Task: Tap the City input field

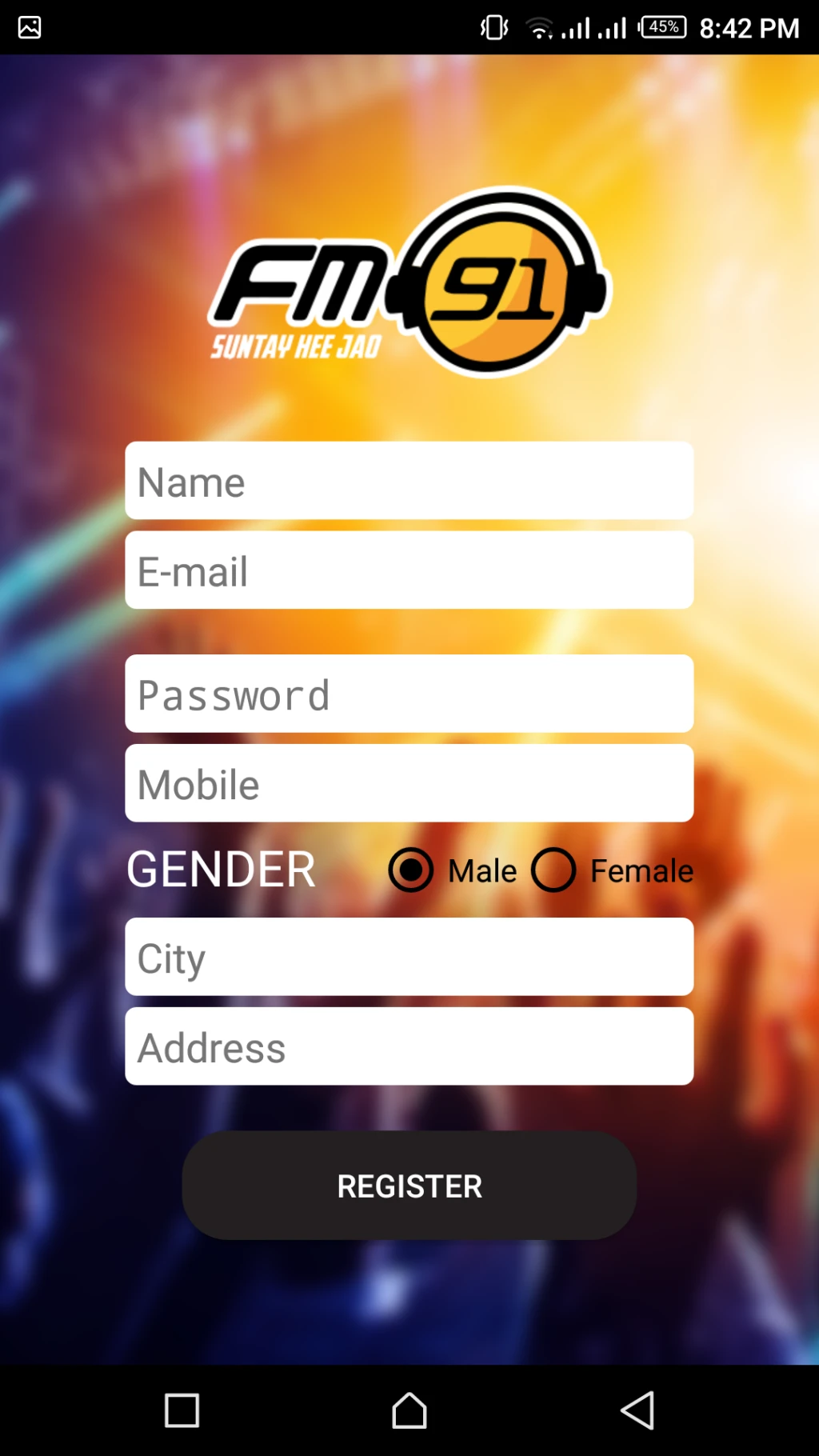Action: (x=409, y=957)
